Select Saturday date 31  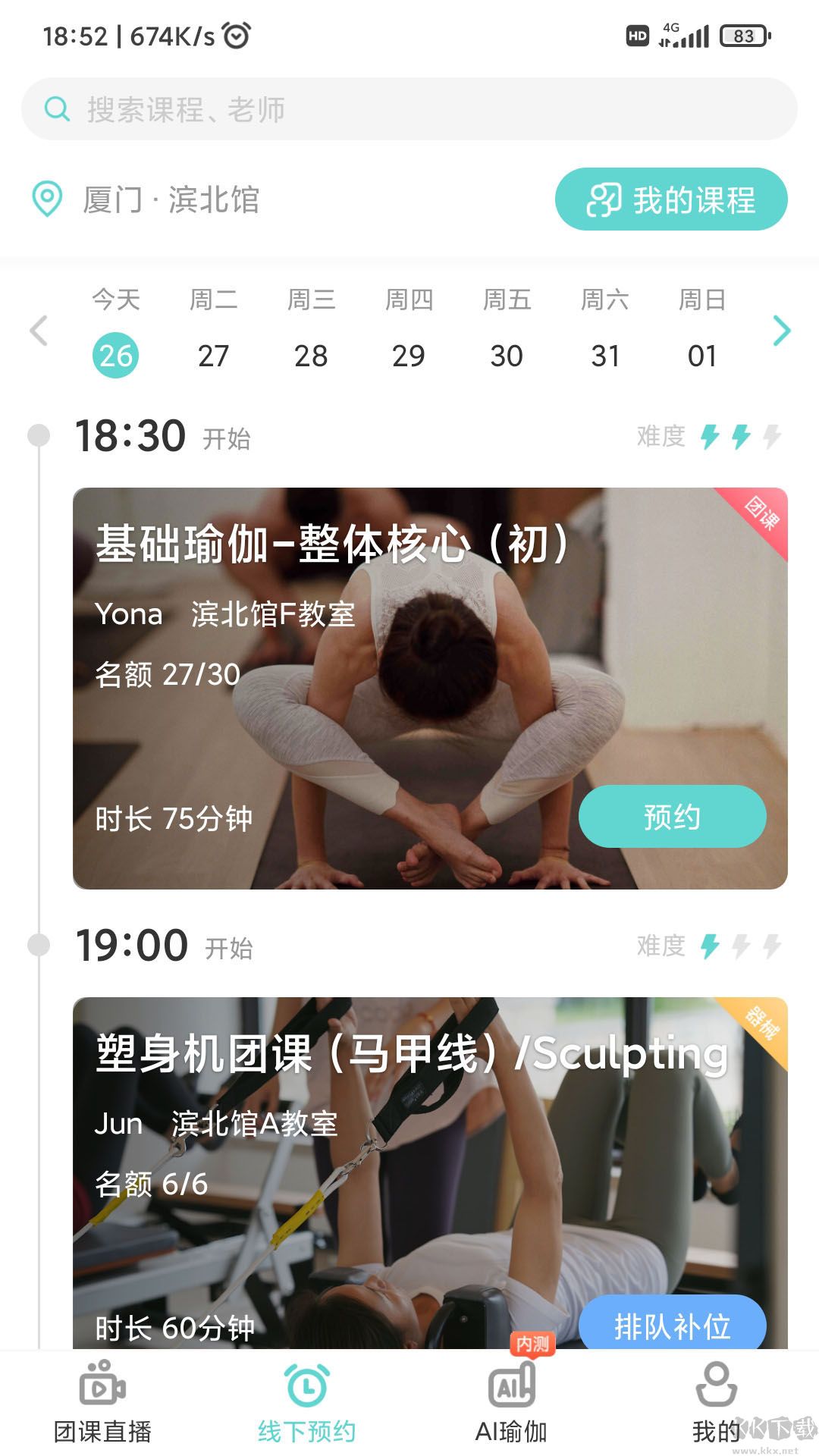[x=605, y=355]
